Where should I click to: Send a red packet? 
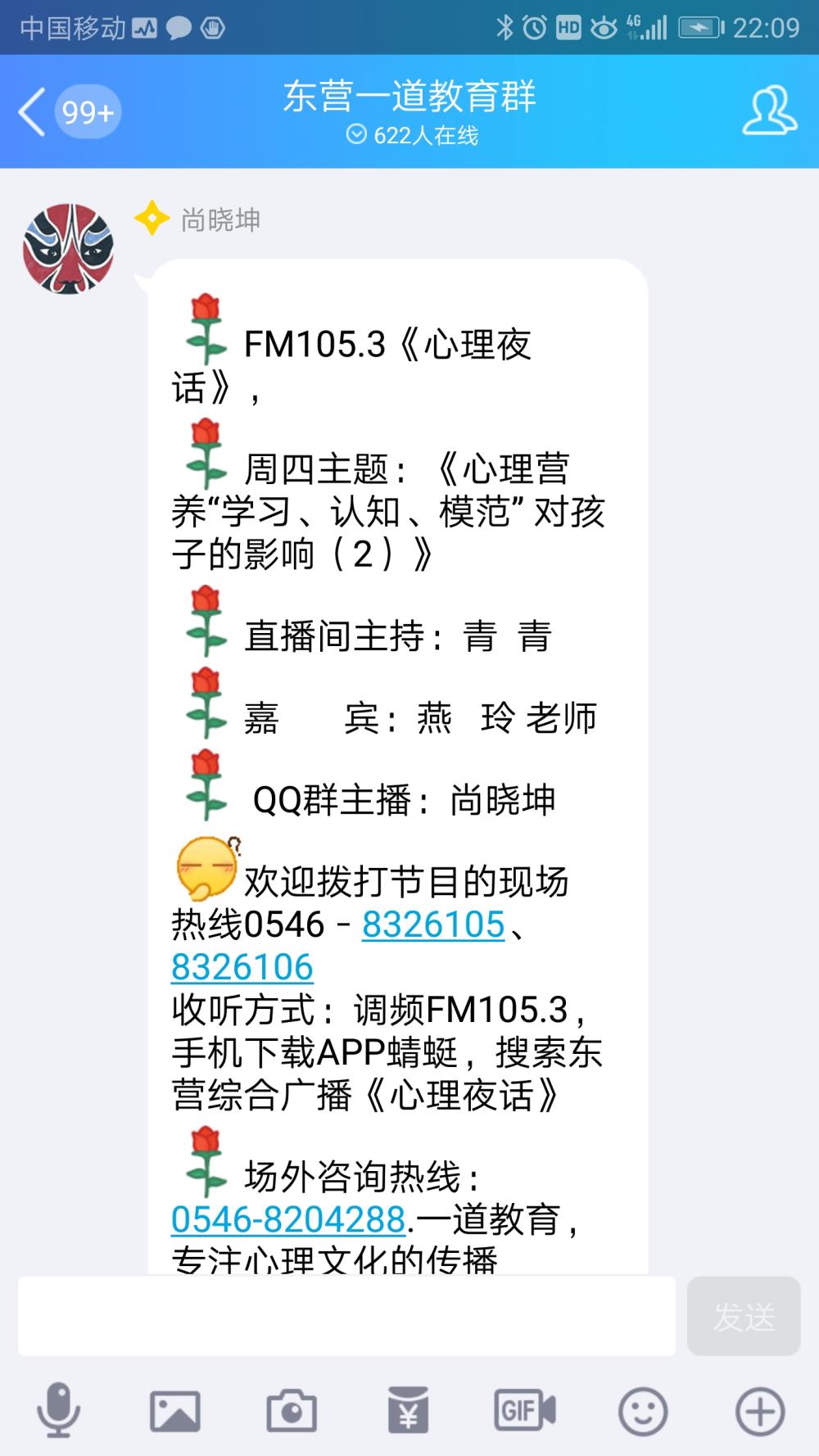[408, 1410]
